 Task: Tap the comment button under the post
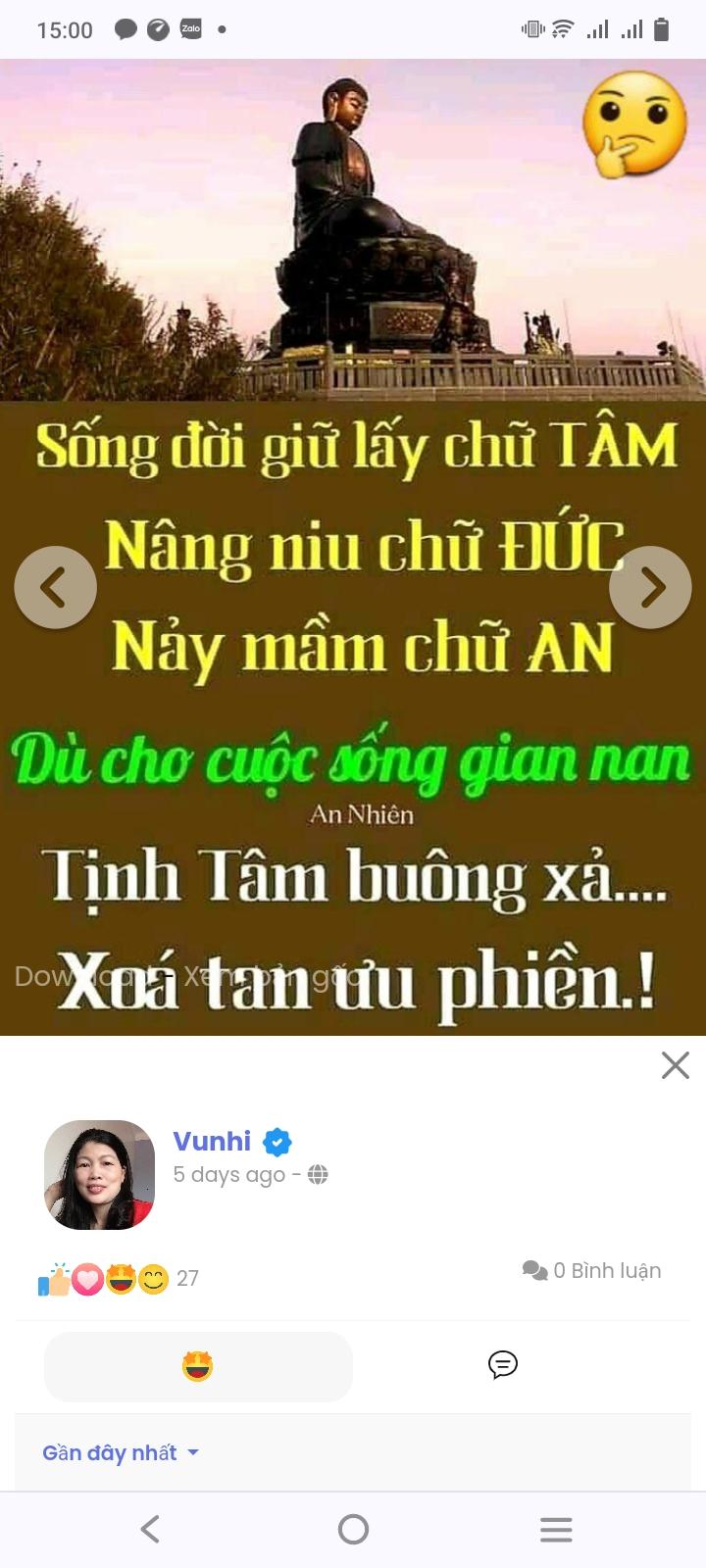[x=502, y=1365]
